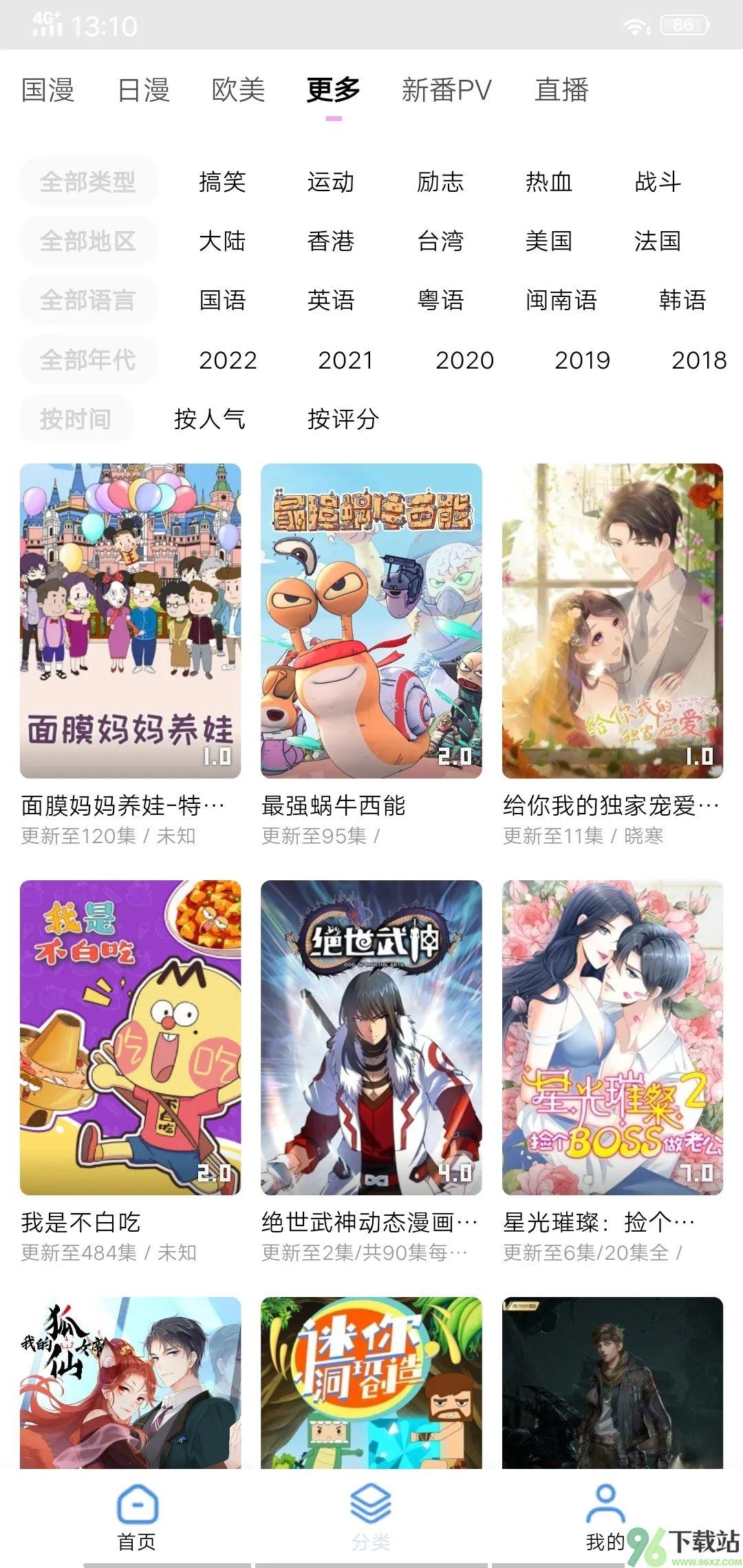Filter by 搞笑 genre
This screenshot has height=1568, width=743.
222,182
